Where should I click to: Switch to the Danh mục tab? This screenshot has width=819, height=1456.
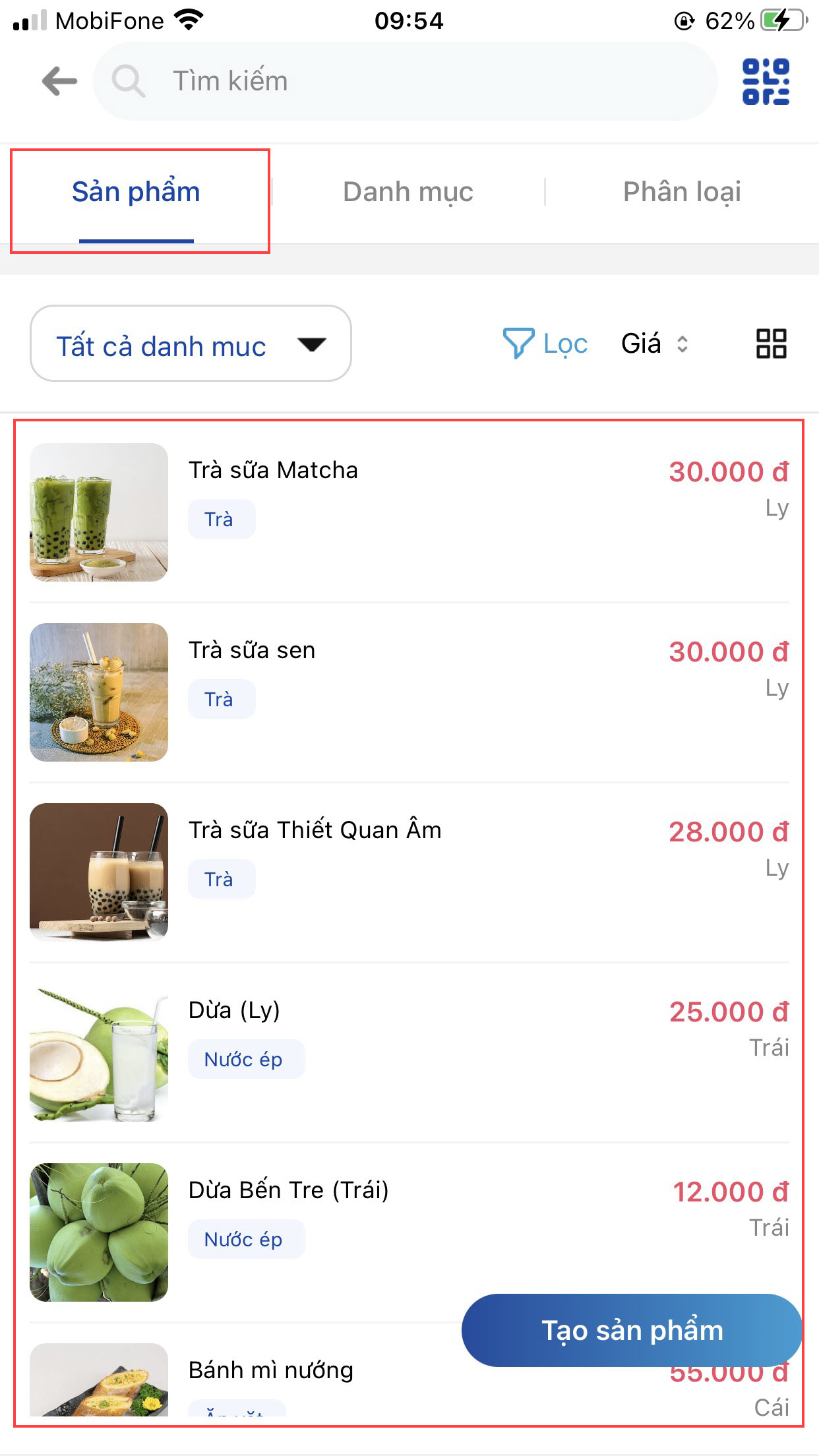point(408,193)
